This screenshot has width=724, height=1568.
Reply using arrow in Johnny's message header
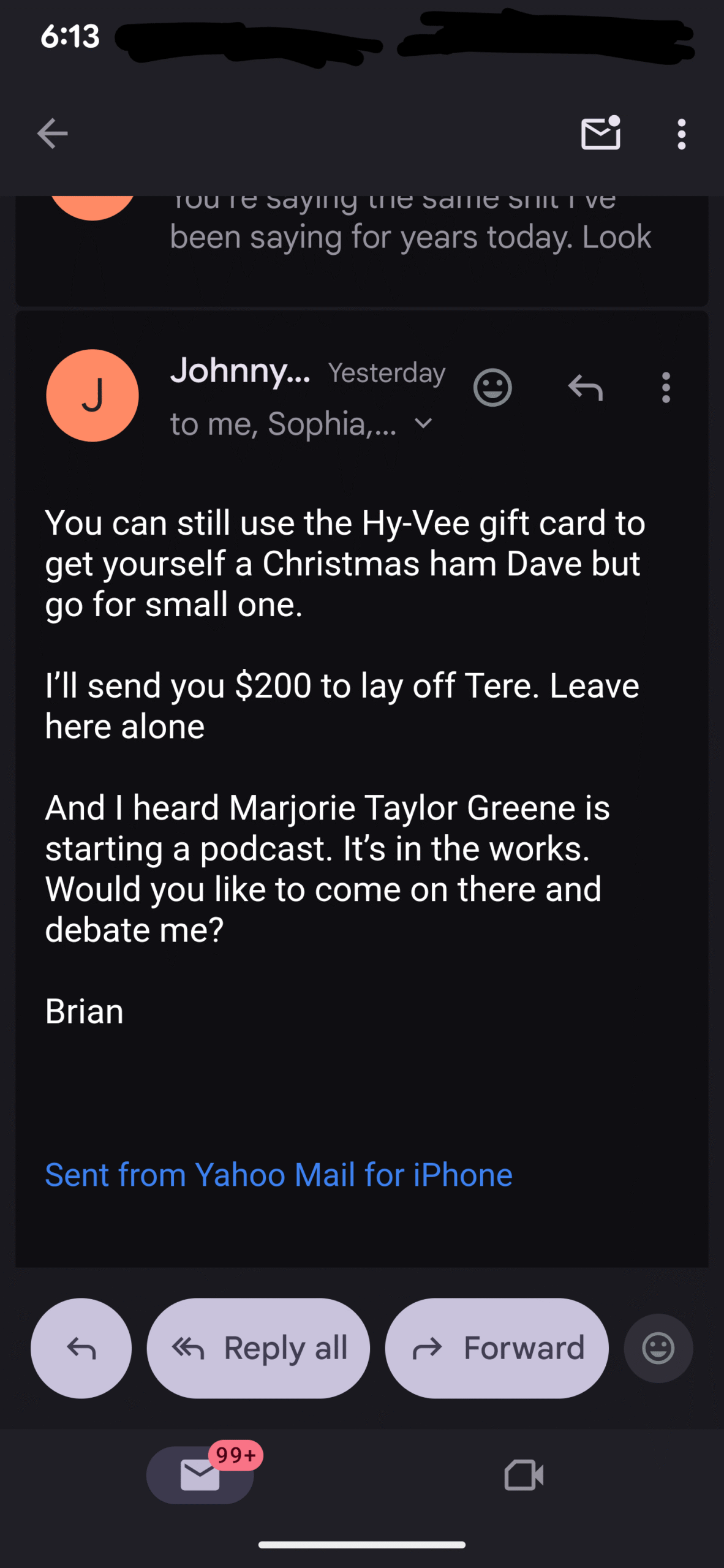[x=586, y=388]
